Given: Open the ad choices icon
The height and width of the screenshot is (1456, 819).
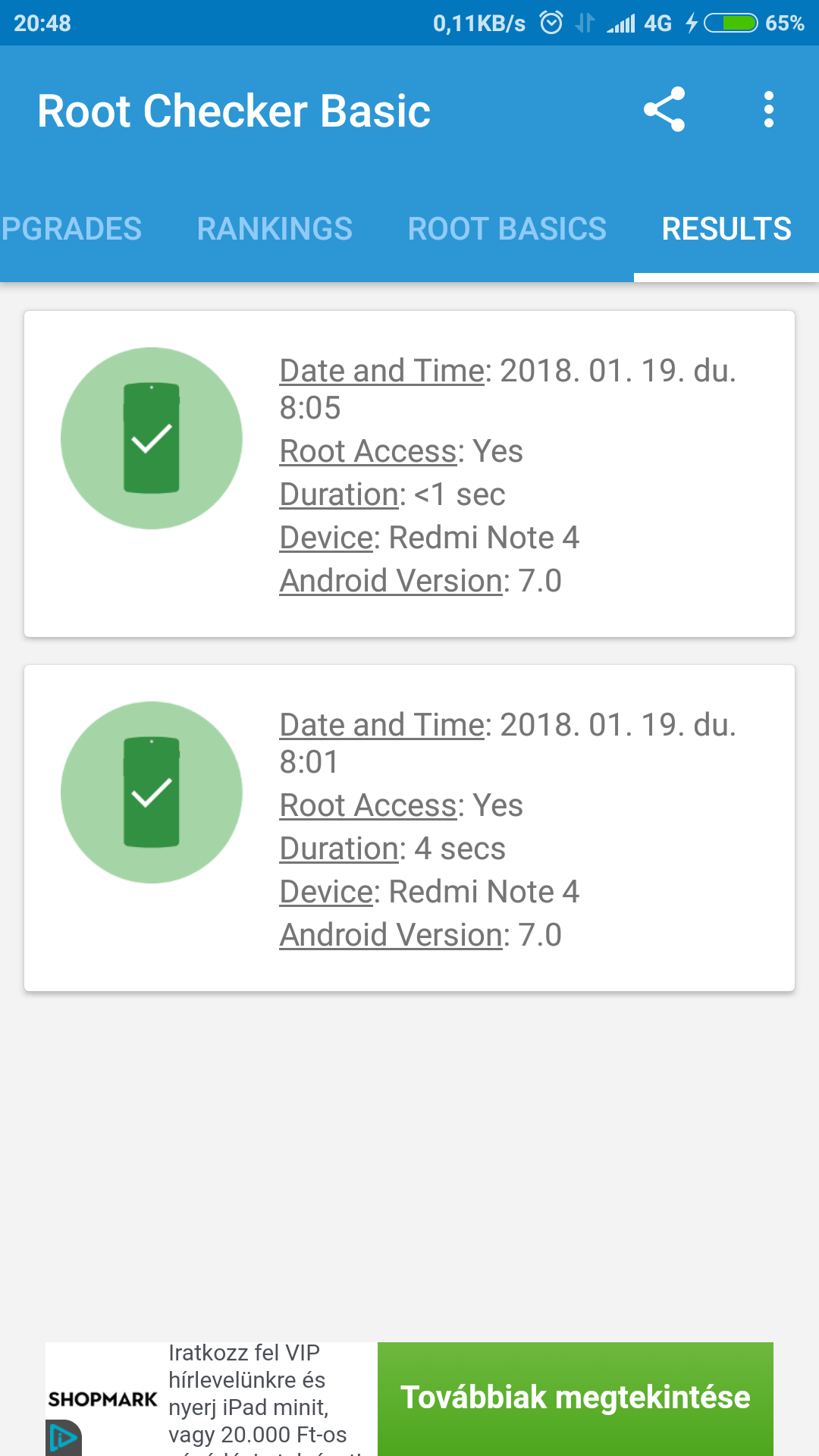Looking at the screenshot, I should (x=64, y=1438).
